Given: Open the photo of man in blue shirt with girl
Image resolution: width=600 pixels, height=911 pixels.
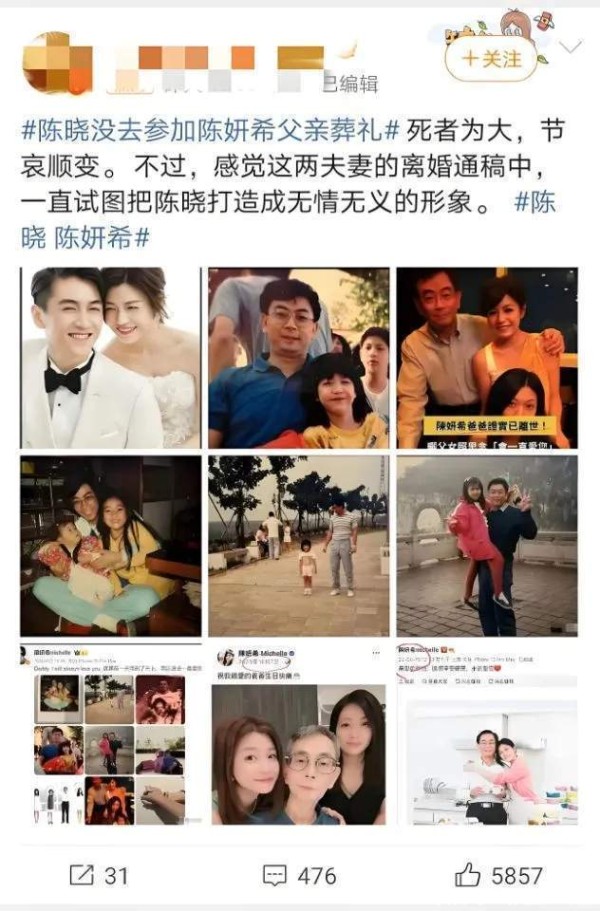Looking at the screenshot, I should (298, 357).
